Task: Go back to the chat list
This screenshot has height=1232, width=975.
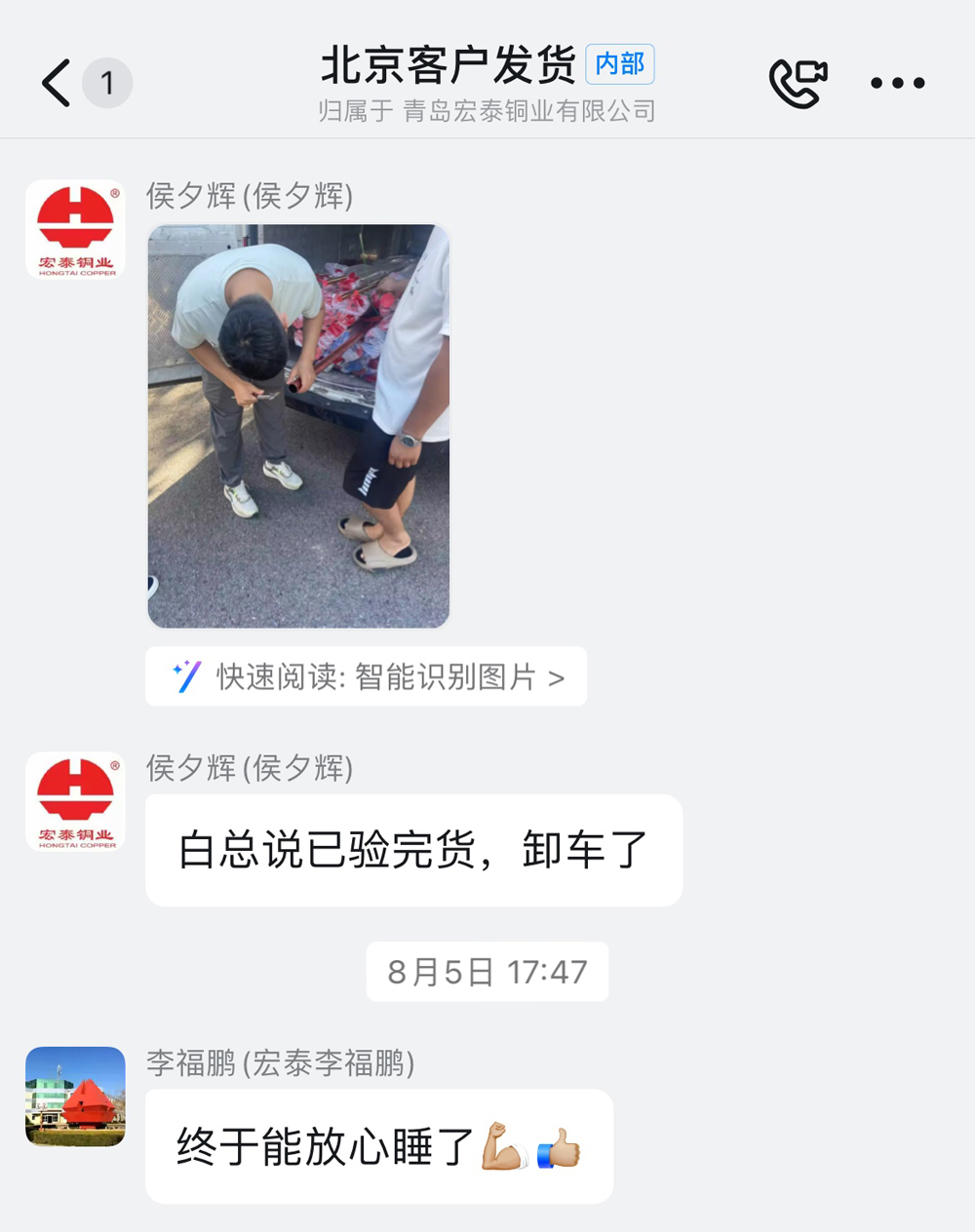Action: tap(57, 83)
